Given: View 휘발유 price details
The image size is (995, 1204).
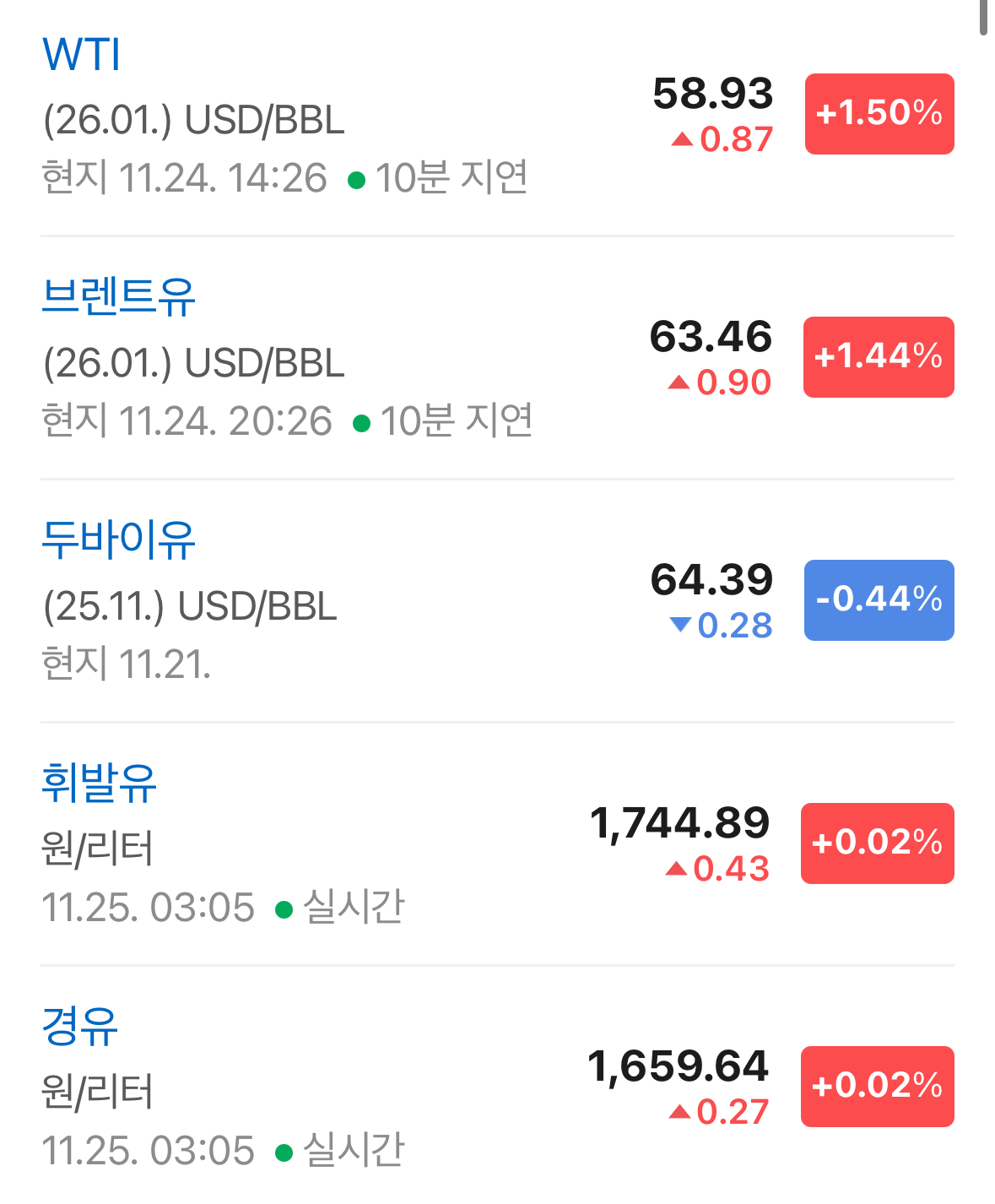Looking at the screenshot, I should 99,784.
